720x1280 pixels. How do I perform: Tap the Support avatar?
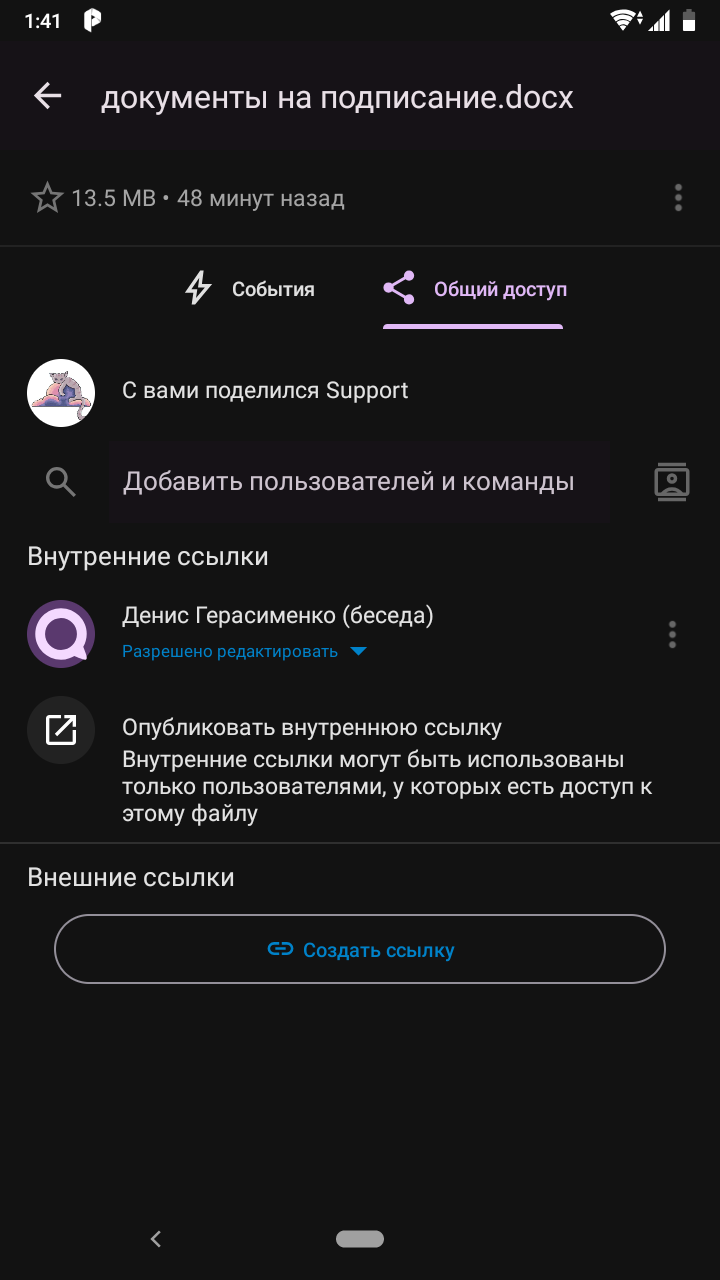pyautogui.click(x=60, y=392)
